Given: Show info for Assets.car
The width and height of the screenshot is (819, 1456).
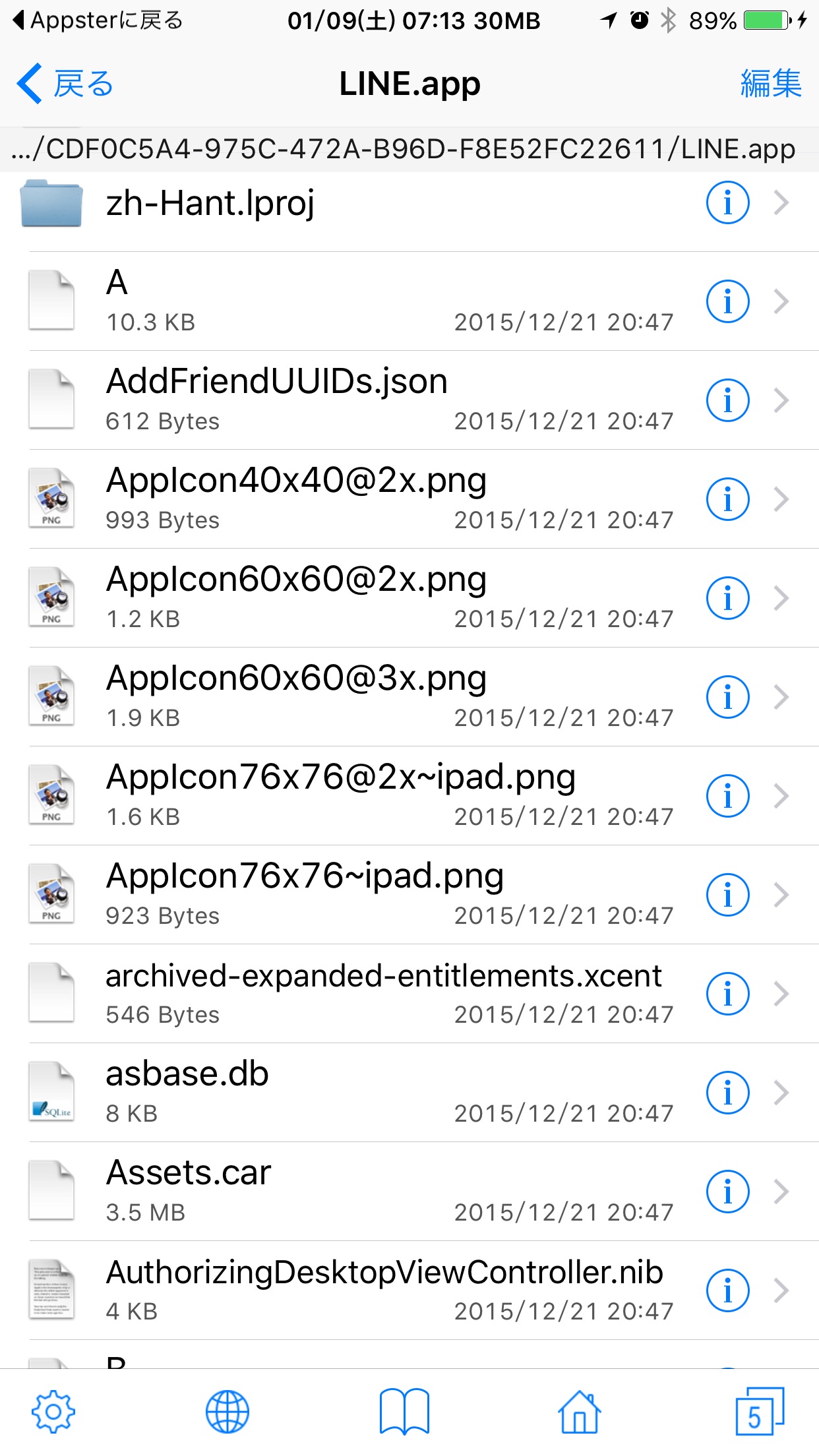Looking at the screenshot, I should click(x=727, y=1192).
